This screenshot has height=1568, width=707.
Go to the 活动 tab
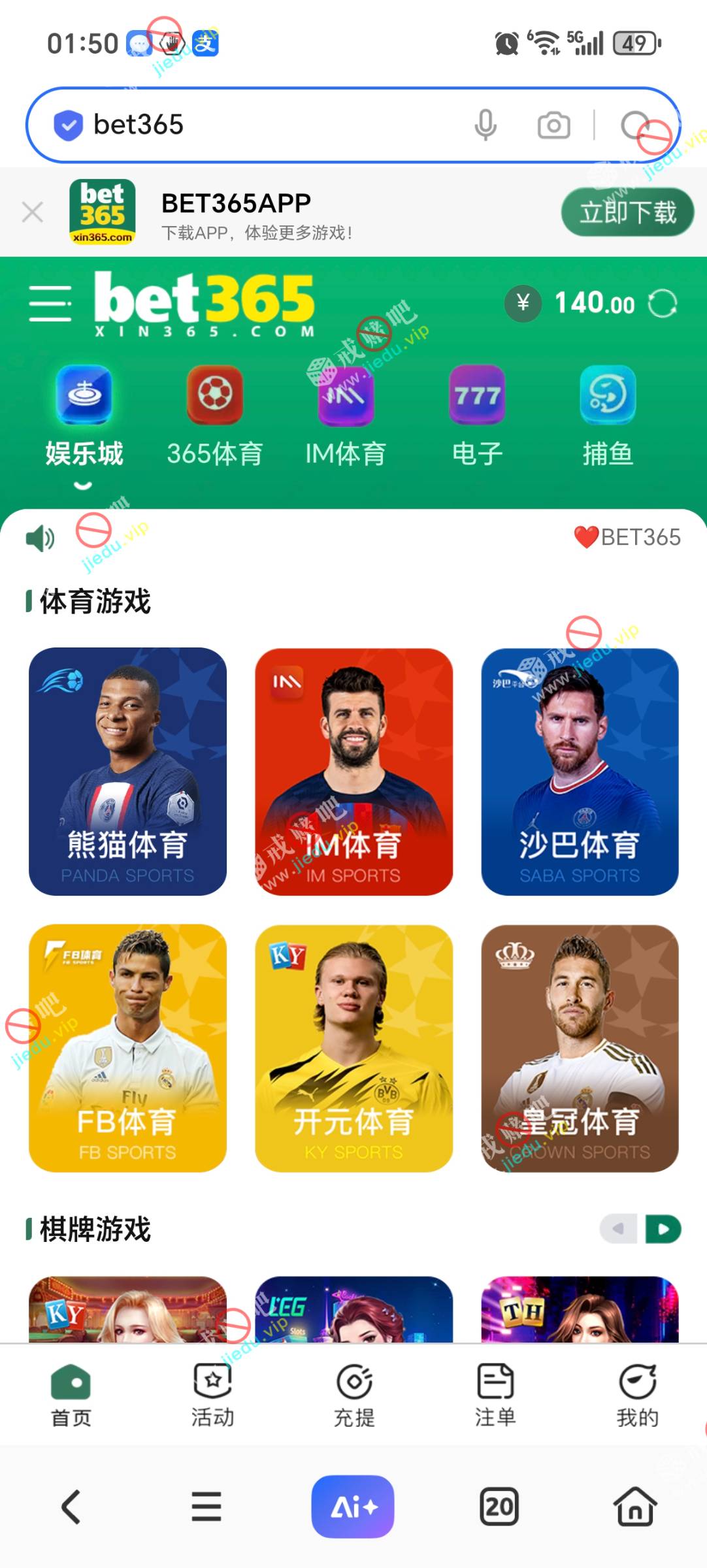pos(212,1395)
